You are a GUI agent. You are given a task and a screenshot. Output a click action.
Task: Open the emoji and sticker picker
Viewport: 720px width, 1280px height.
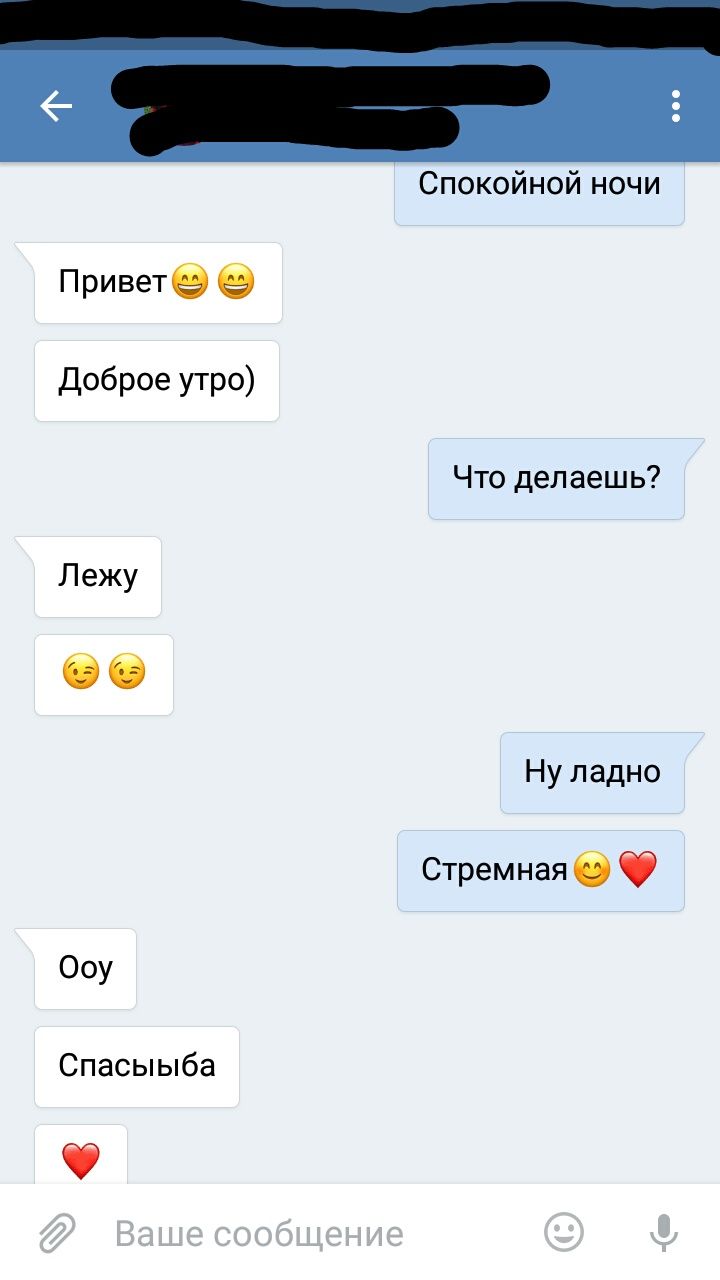click(564, 1232)
